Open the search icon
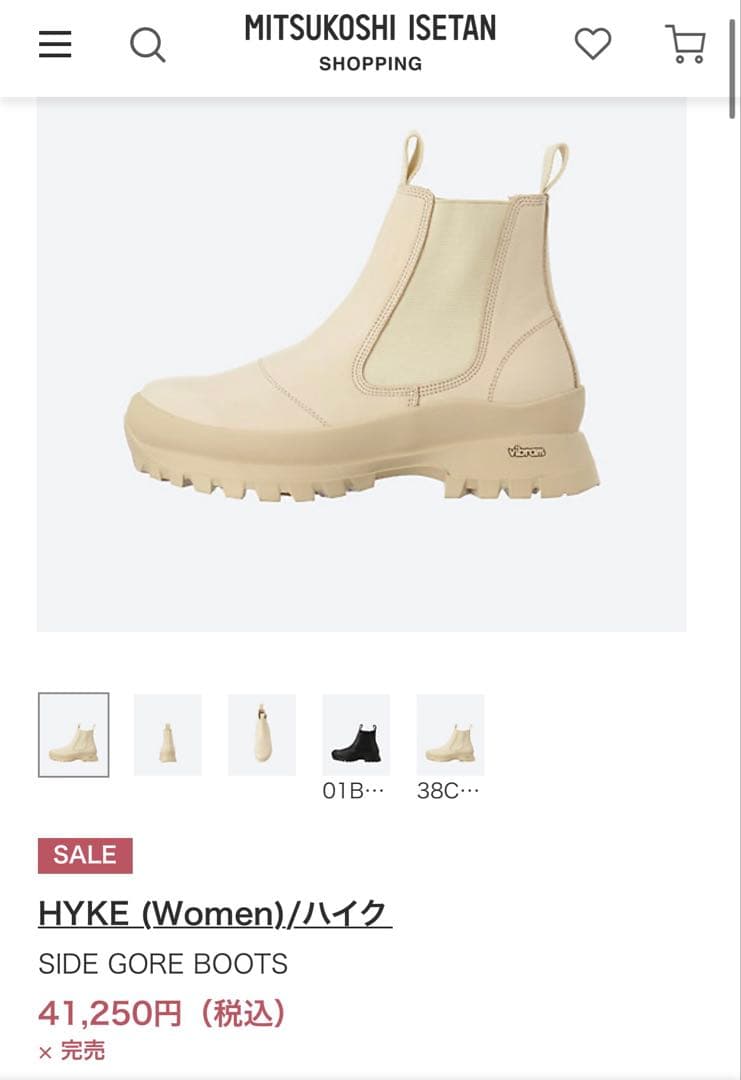741x1080 pixels. coord(147,44)
